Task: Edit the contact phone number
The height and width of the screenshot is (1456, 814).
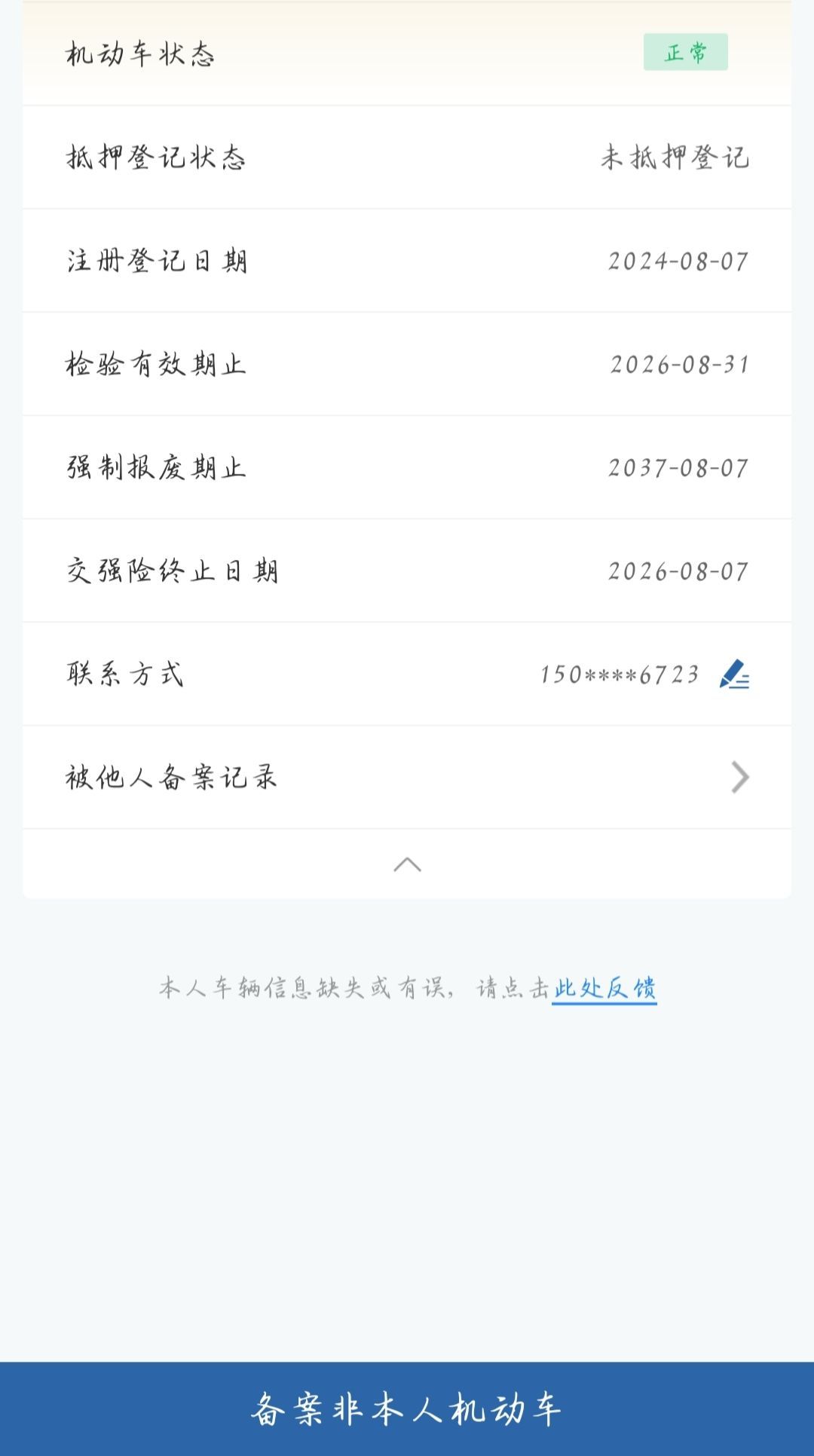Action: click(x=734, y=674)
